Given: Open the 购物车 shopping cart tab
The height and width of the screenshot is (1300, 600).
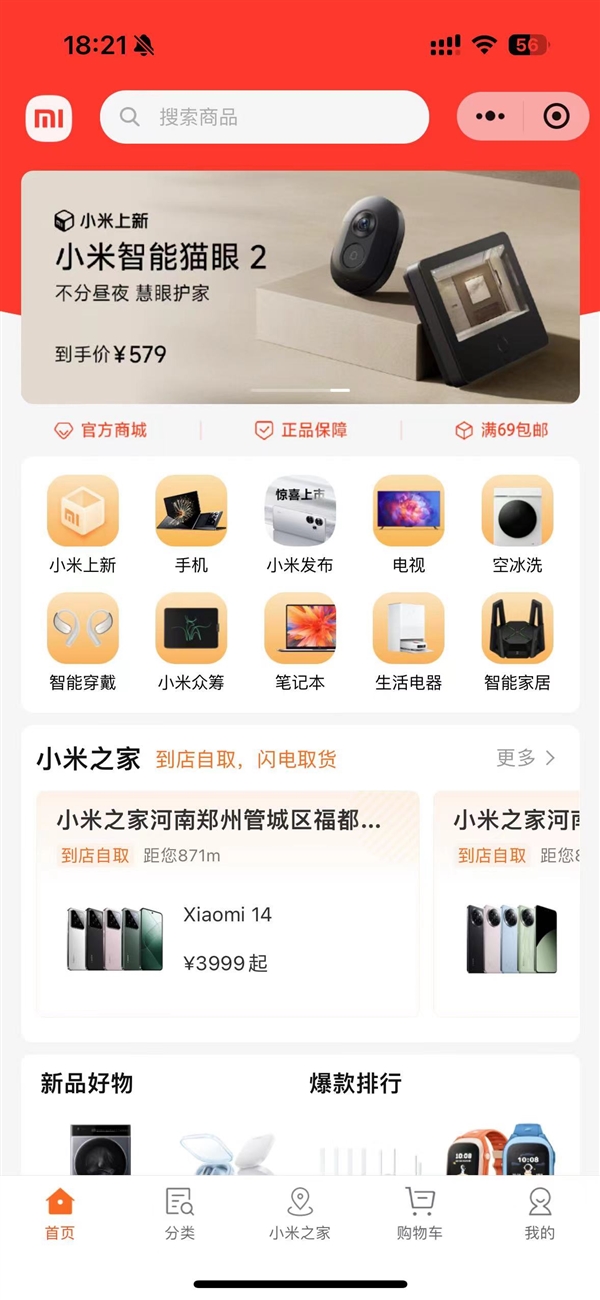Looking at the screenshot, I should pyautogui.click(x=419, y=1213).
